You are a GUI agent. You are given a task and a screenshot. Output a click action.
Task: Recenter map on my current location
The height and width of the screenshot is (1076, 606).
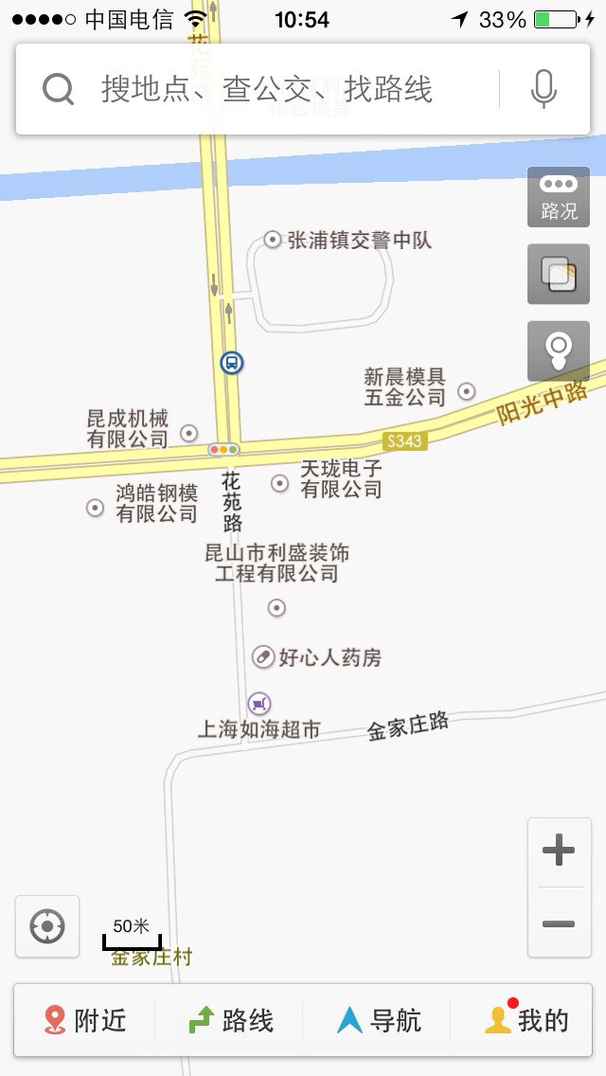[47, 926]
